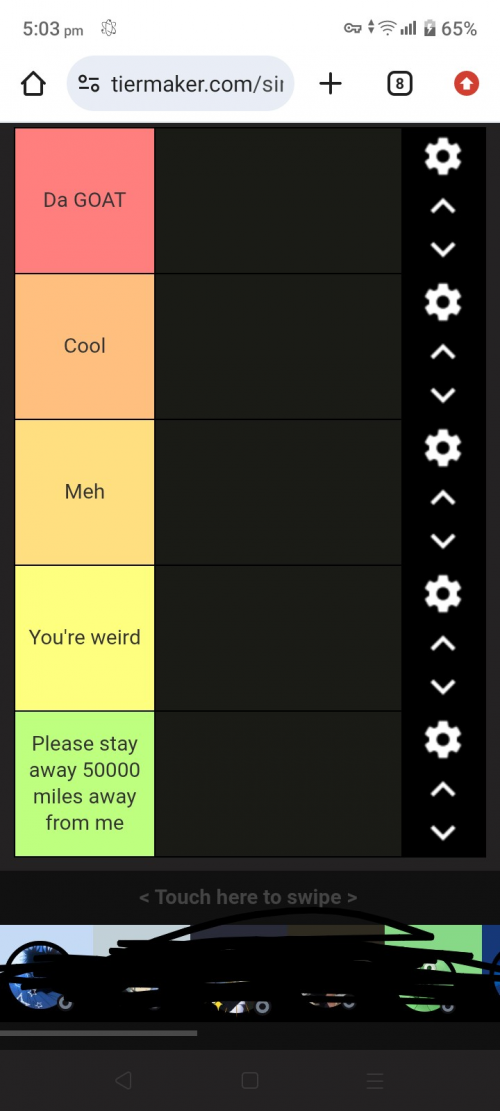Open settings for Please stay away tier
Viewport: 500px width, 1111px height.
click(x=443, y=740)
